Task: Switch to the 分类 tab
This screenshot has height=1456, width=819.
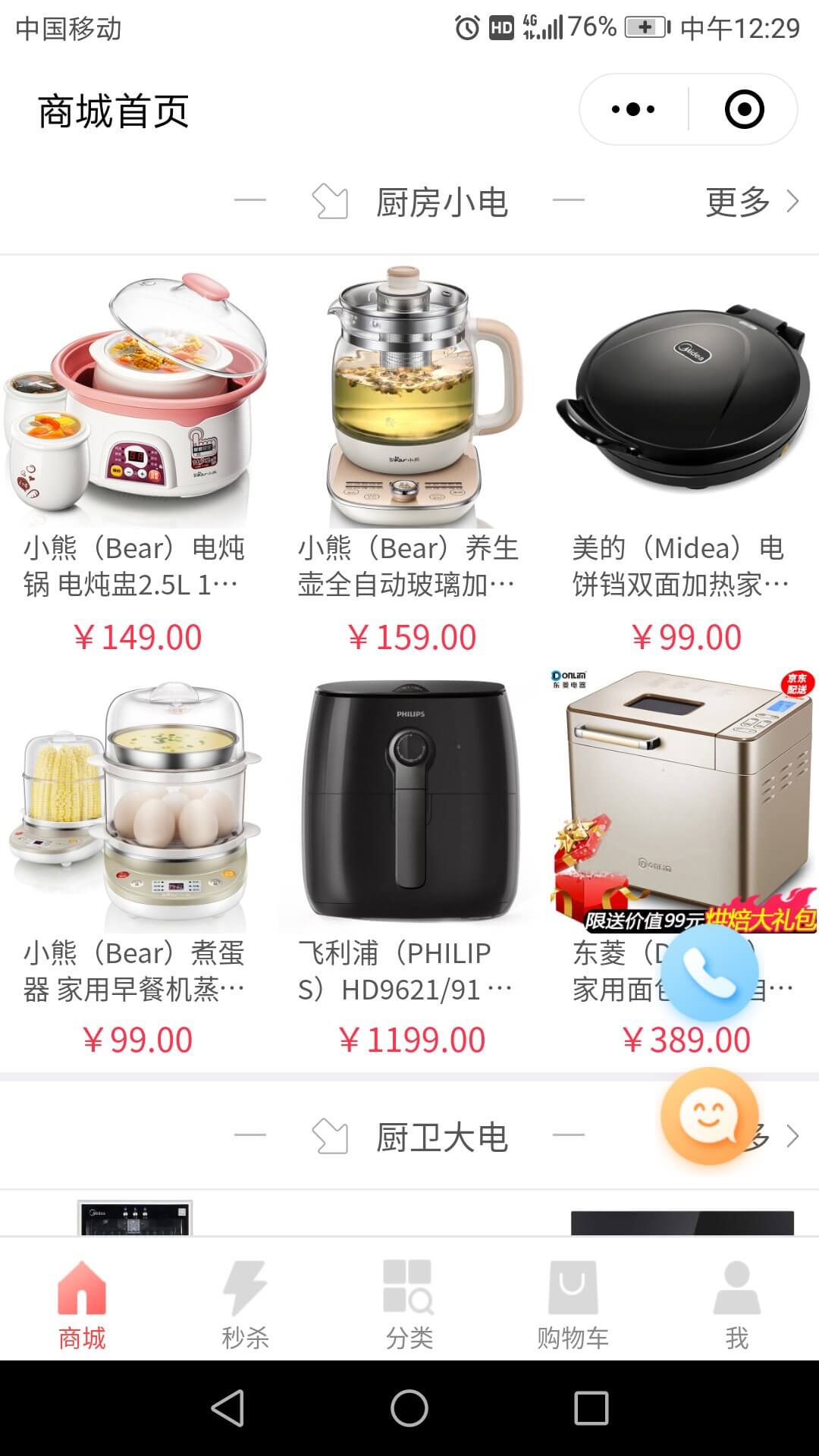Action: coord(409,1305)
